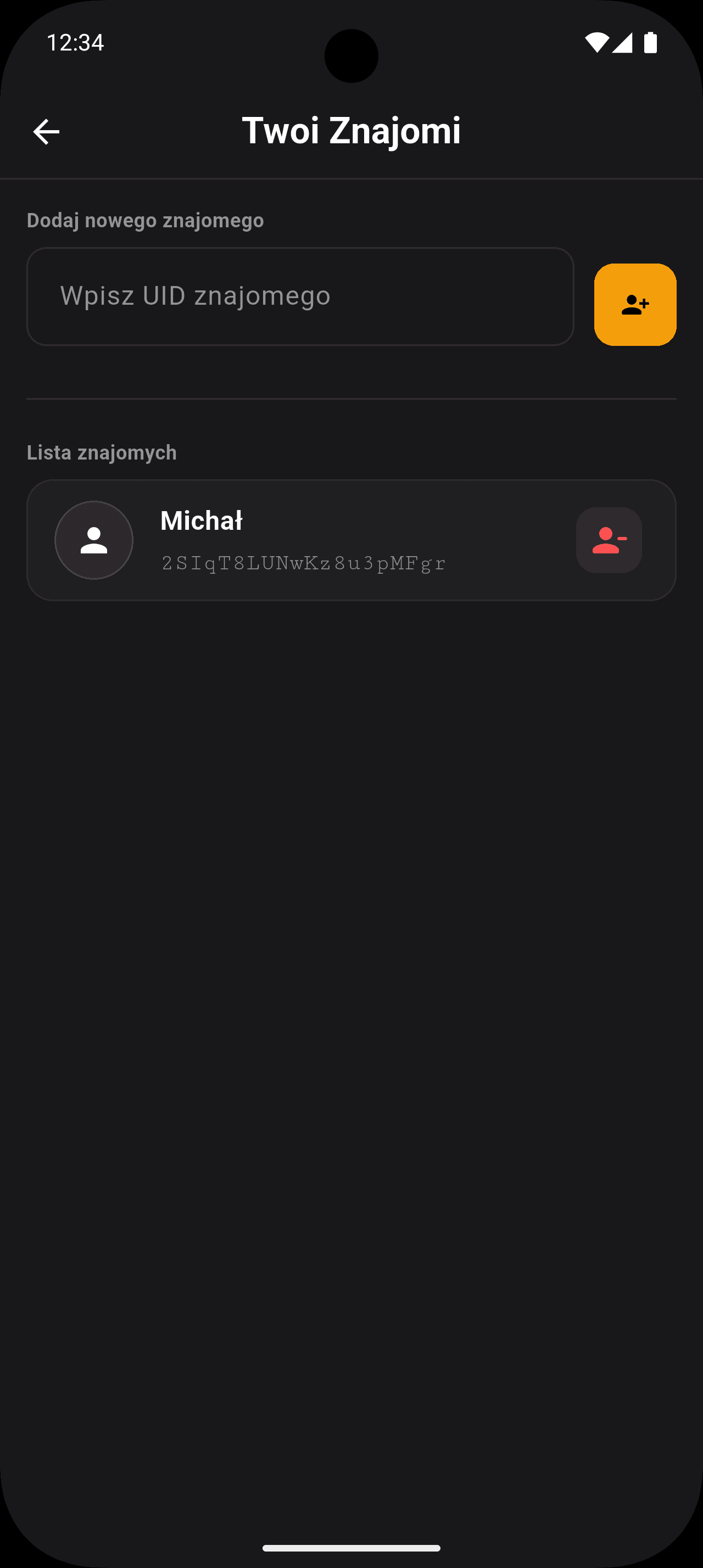The image size is (703, 1568).
Task: Click the Twoi Znajomi title
Action: point(351,130)
